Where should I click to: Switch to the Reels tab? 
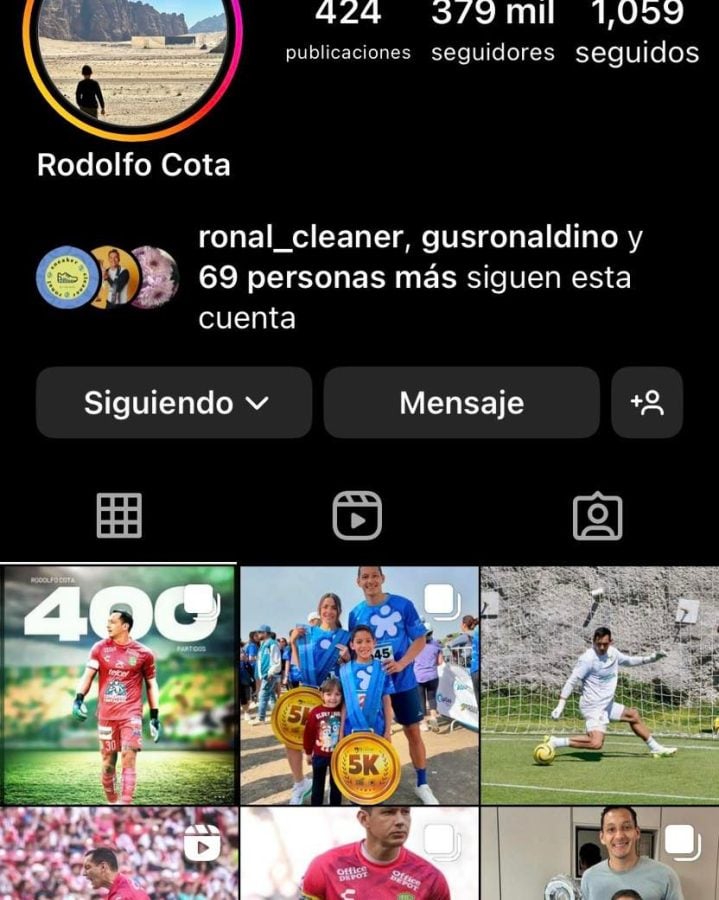357,516
